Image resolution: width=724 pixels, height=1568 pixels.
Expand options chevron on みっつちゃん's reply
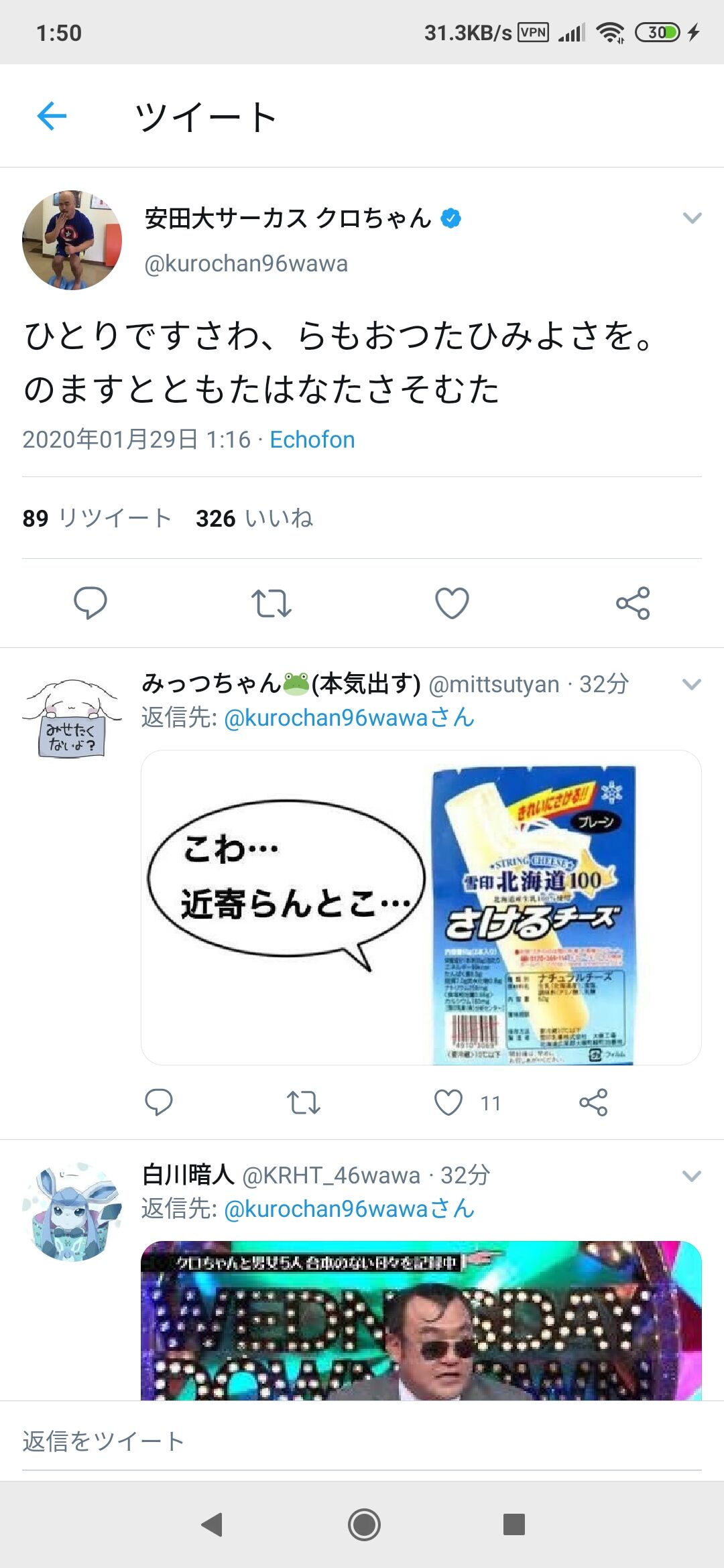tap(692, 684)
